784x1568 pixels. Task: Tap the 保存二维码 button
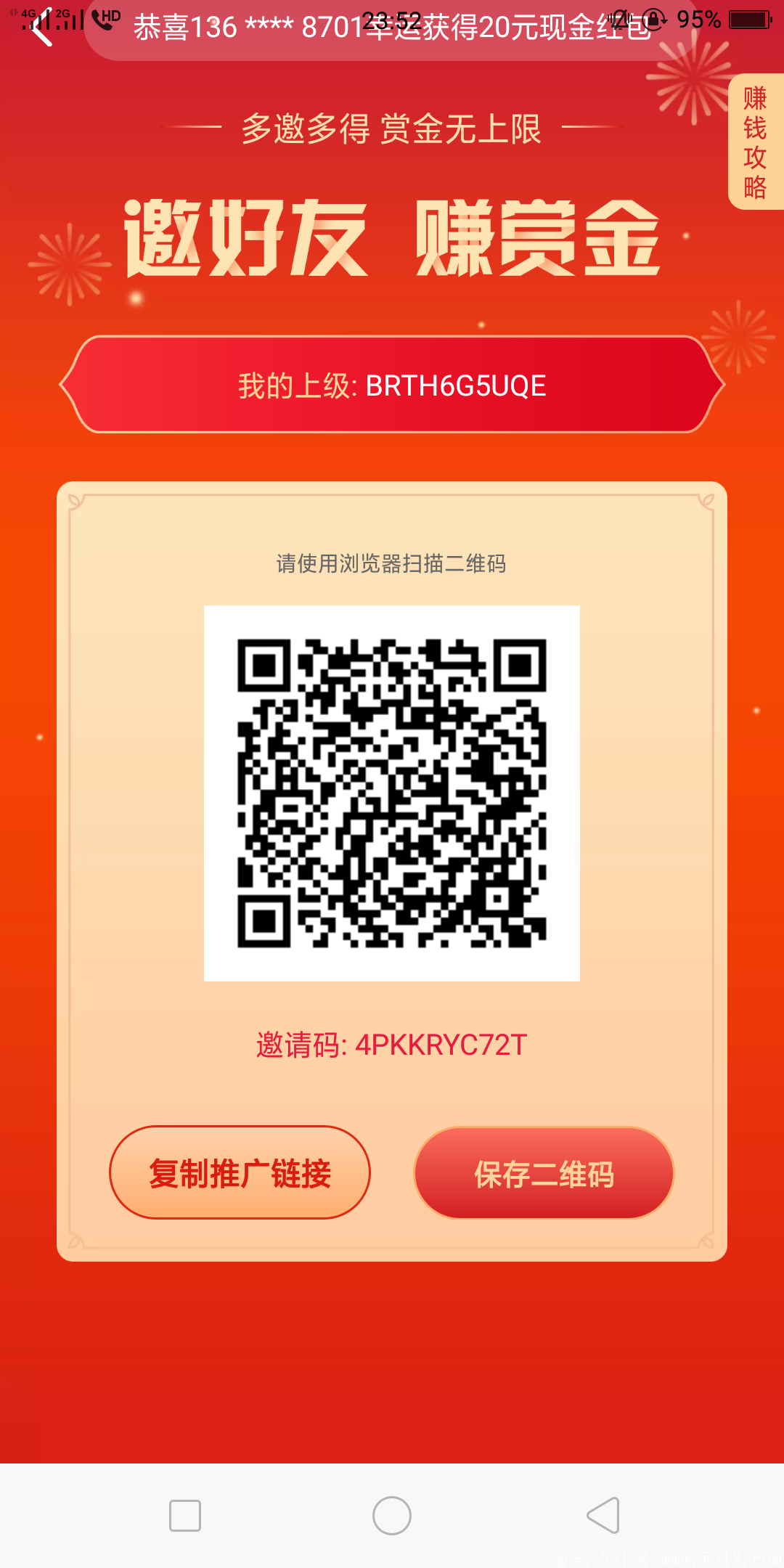tap(544, 1175)
